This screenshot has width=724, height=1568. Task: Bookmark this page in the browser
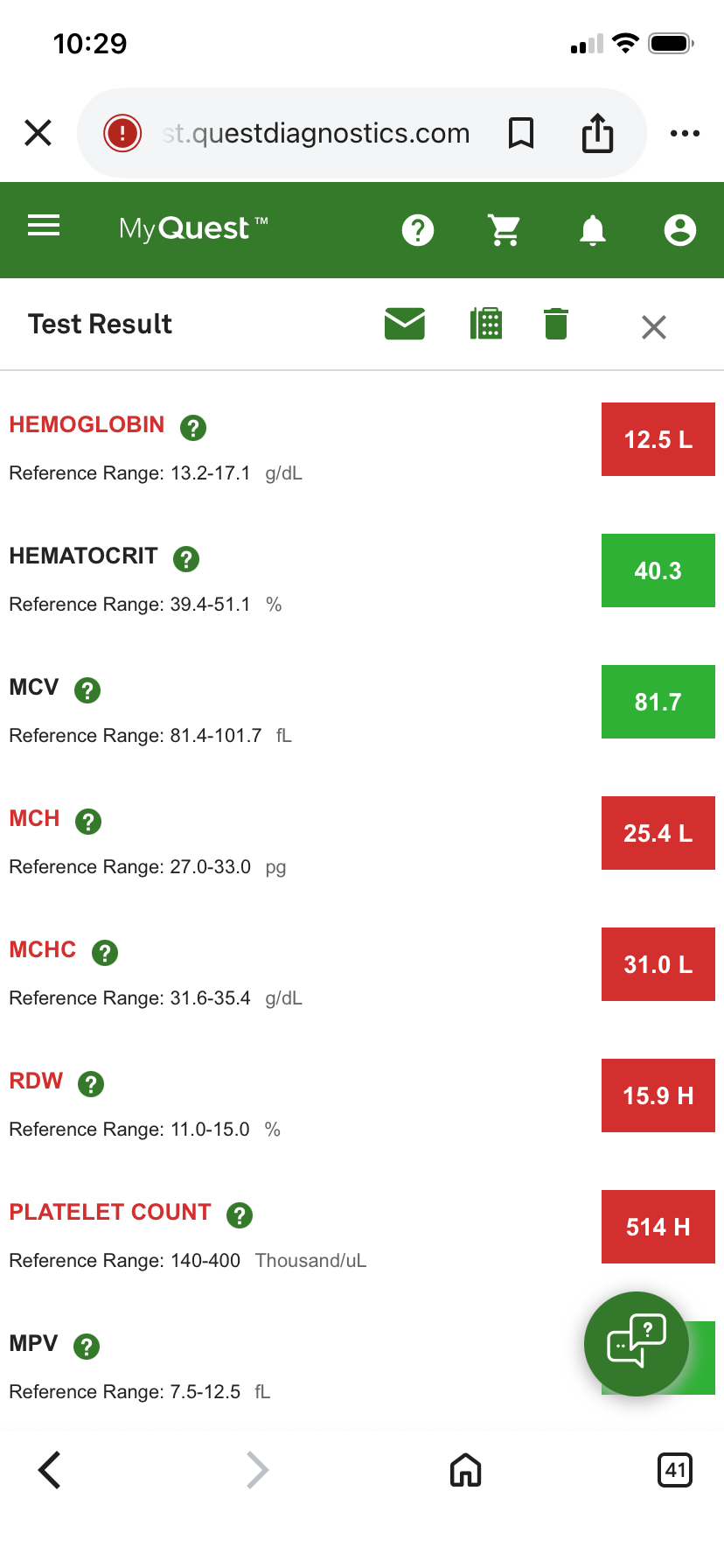[x=521, y=133]
